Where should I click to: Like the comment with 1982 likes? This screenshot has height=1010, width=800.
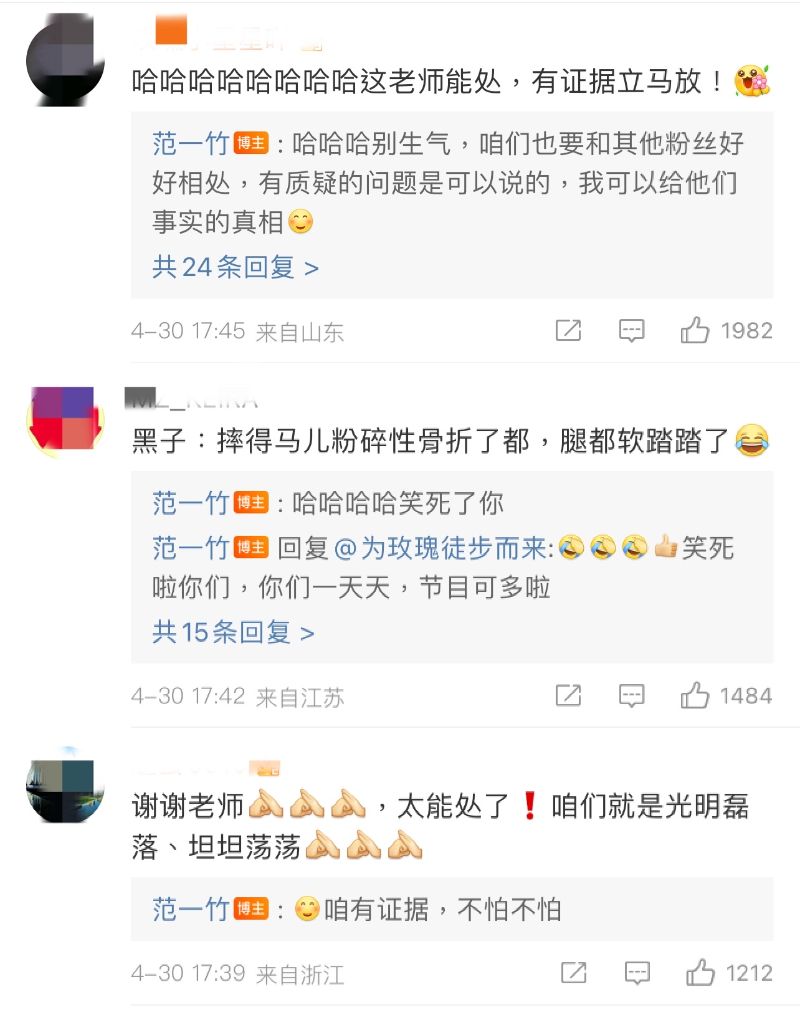pyautogui.click(x=695, y=331)
